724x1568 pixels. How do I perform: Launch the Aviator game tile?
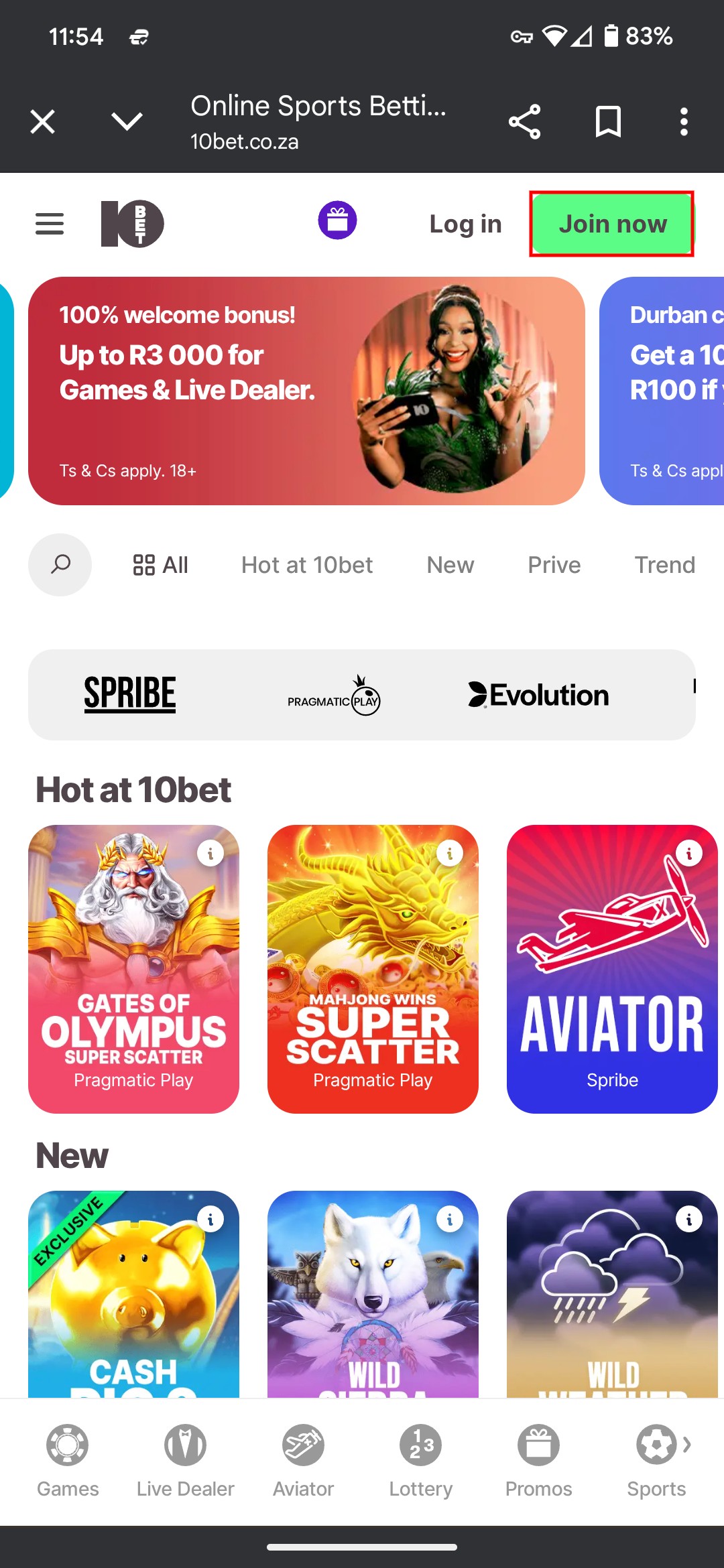[x=612, y=968]
